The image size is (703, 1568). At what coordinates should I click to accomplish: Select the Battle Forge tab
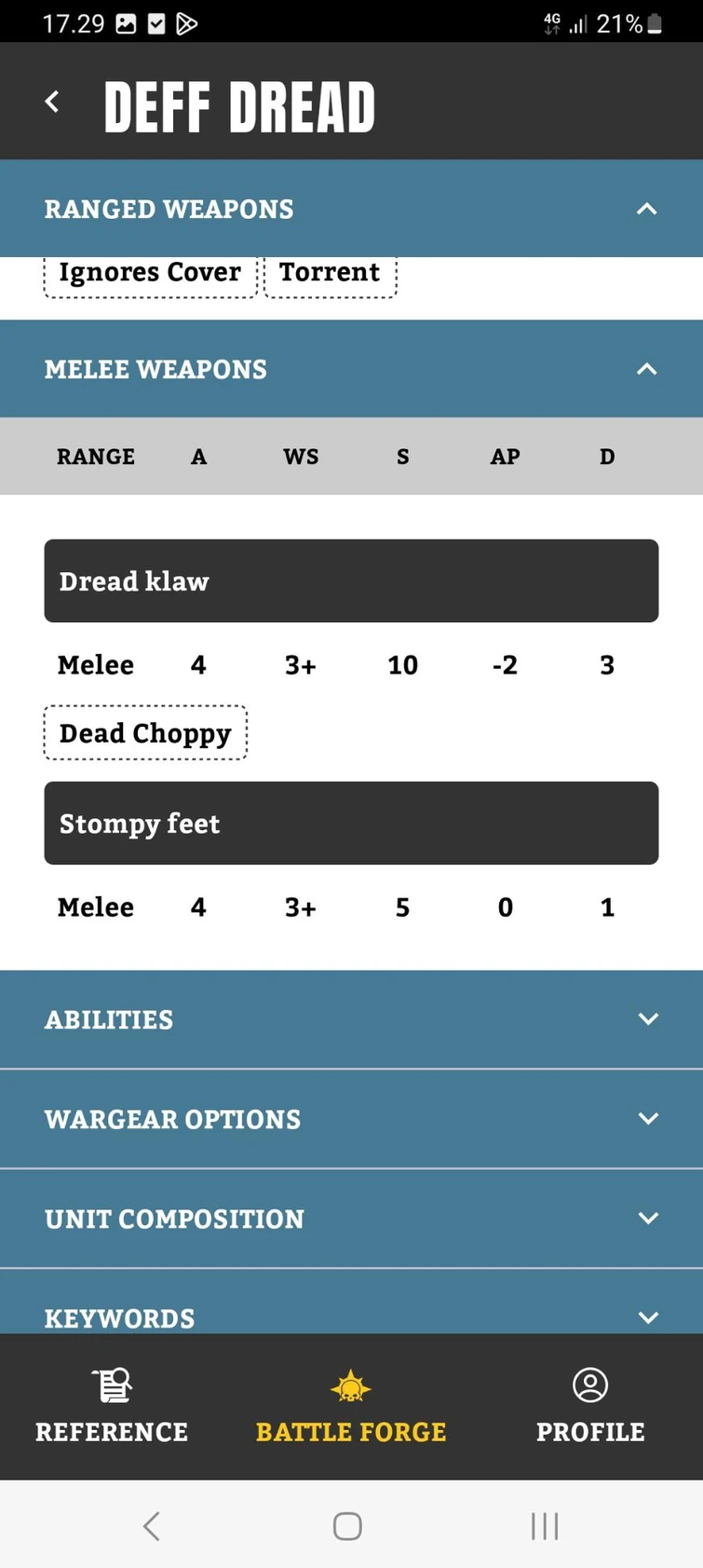coord(351,1407)
